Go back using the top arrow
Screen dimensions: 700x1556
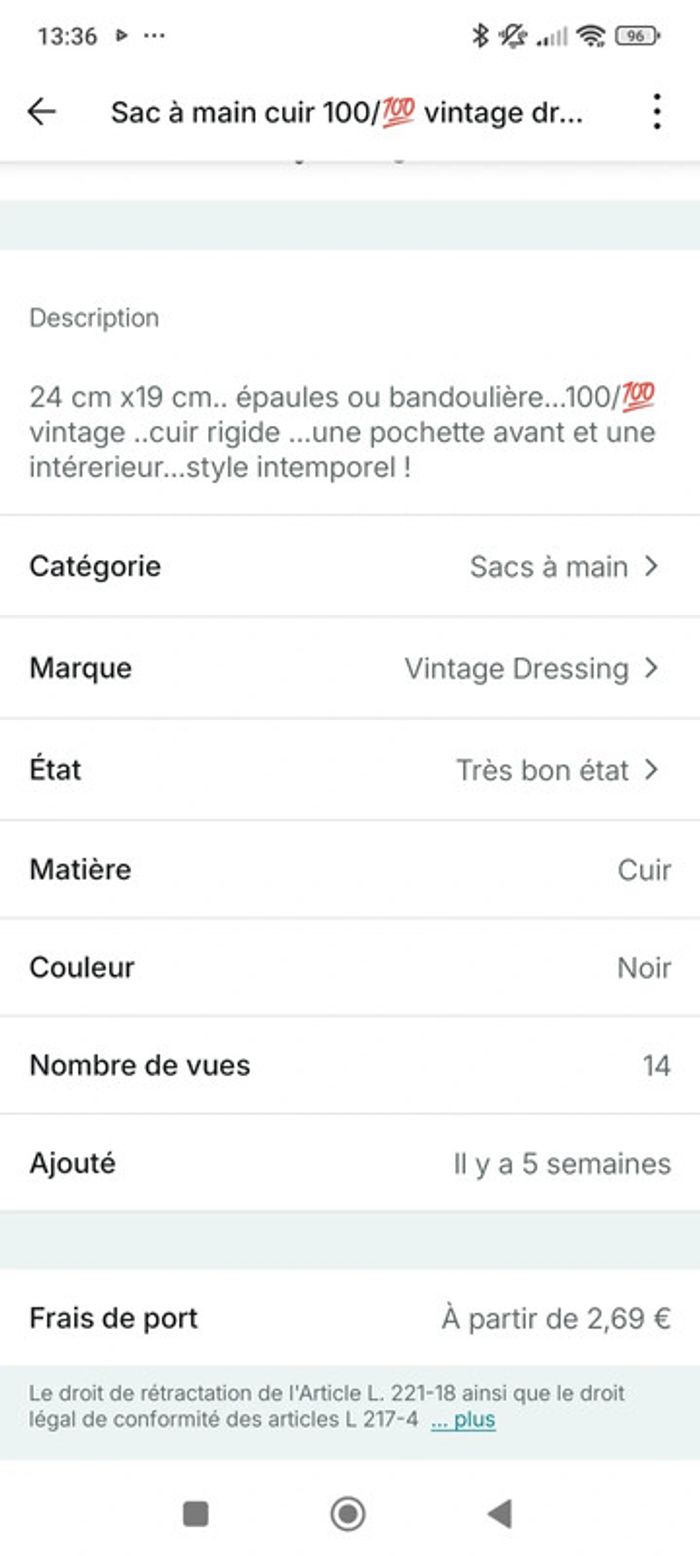[x=41, y=112]
